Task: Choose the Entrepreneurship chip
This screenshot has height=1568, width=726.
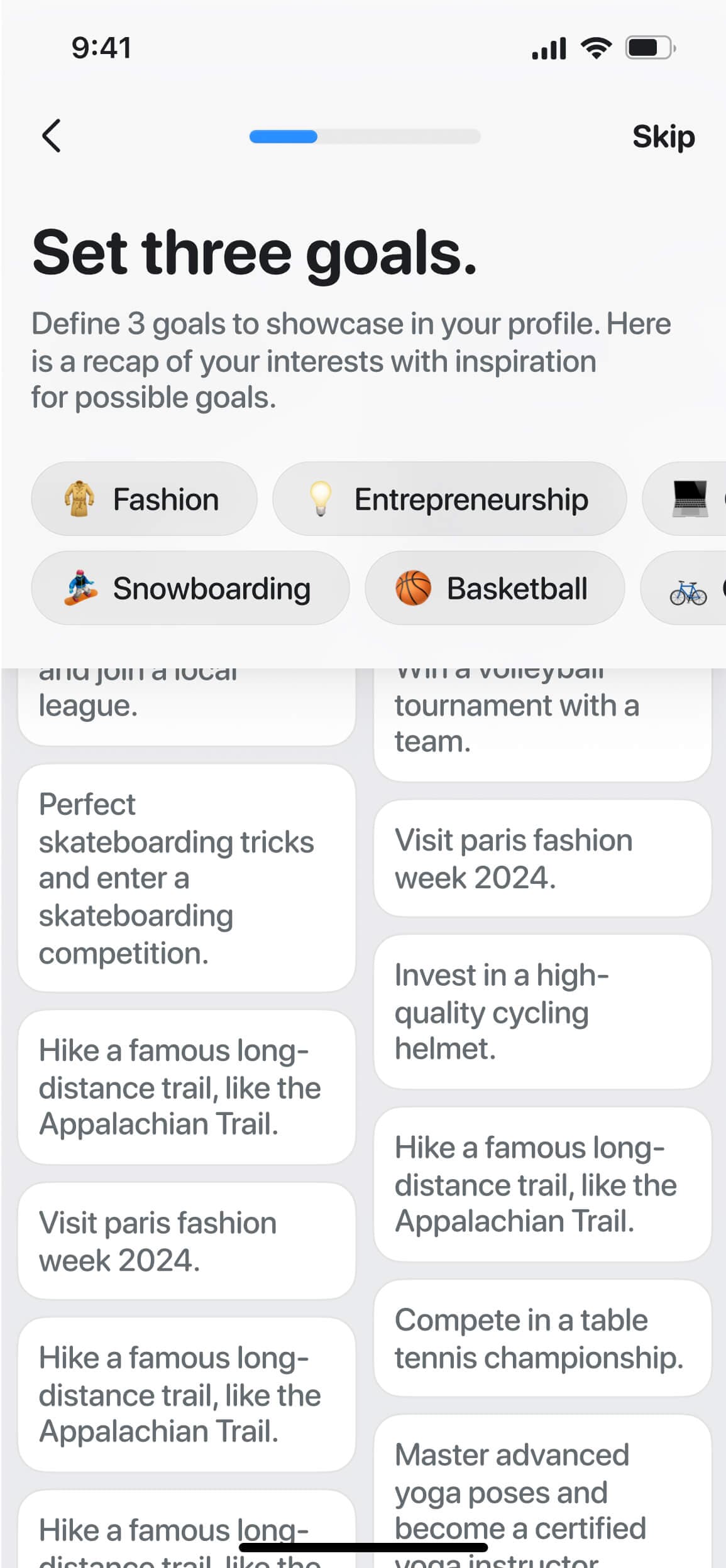Action: (449, 499)
